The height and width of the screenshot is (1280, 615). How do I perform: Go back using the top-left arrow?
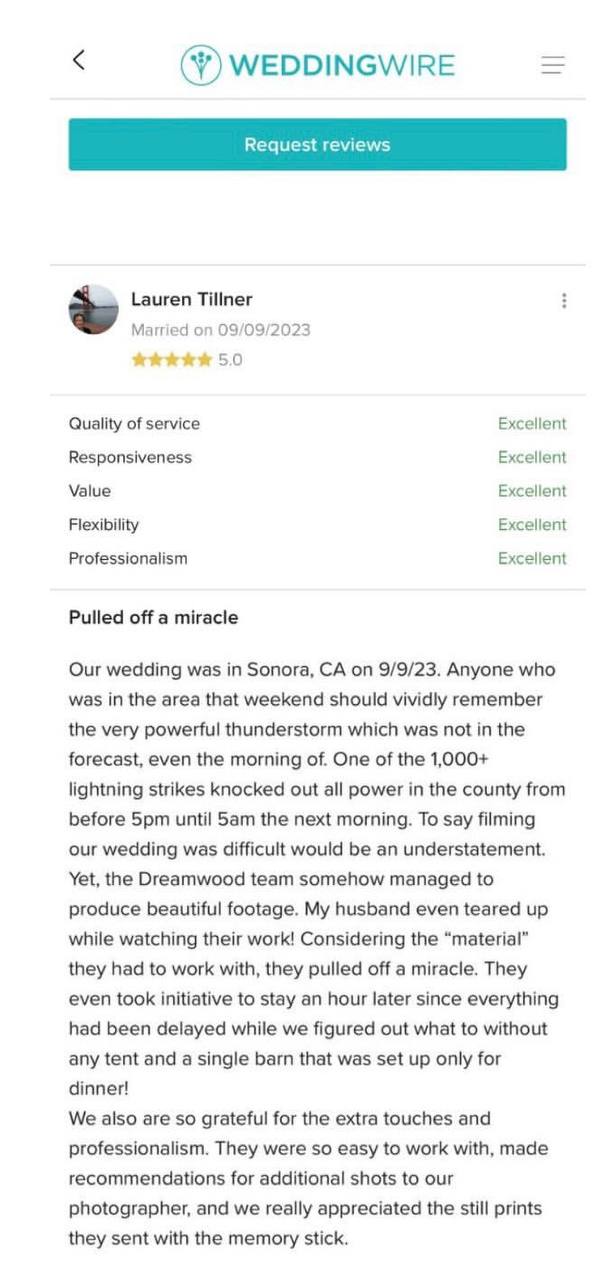(x=79, y=60)
